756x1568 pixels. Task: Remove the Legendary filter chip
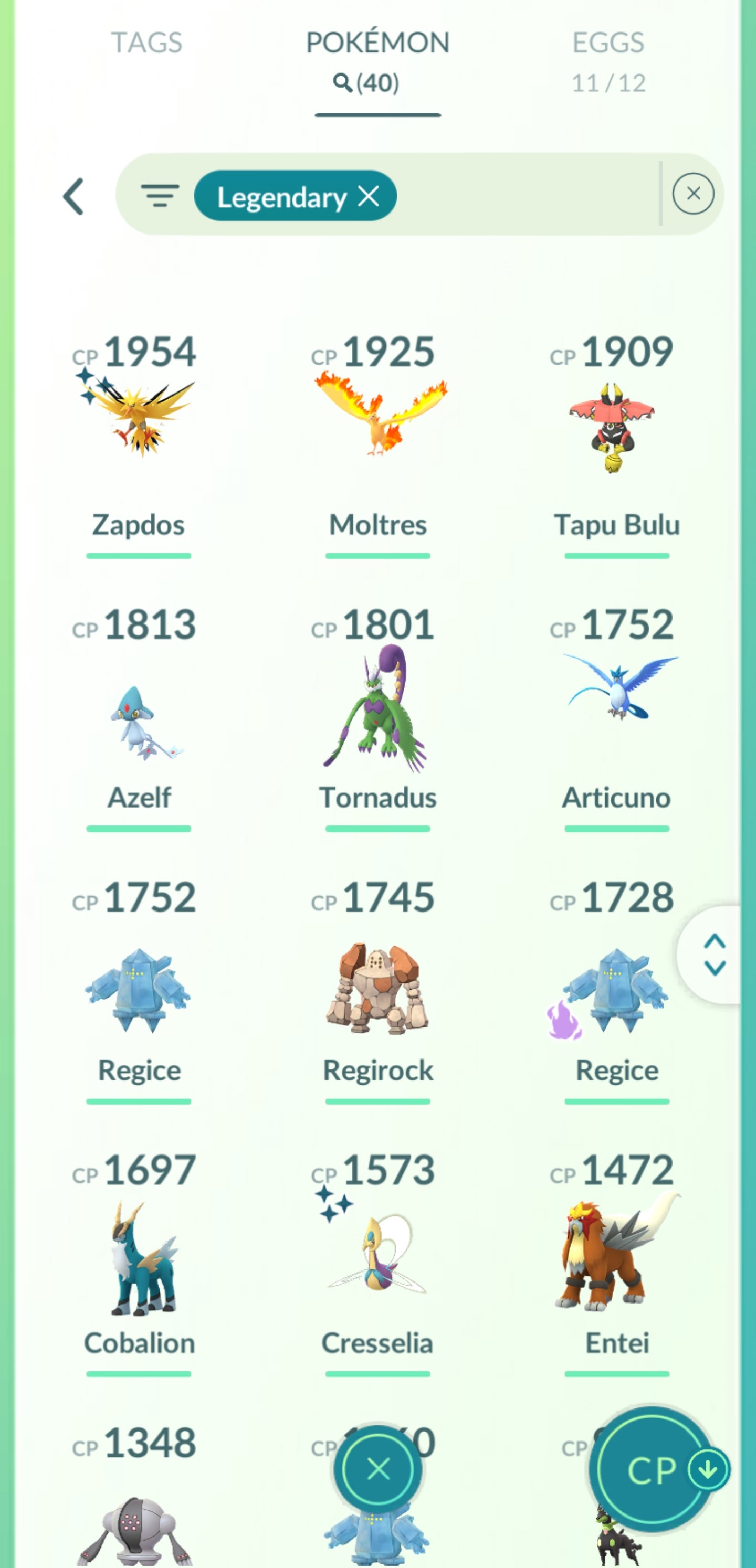(x=369, y=196)
